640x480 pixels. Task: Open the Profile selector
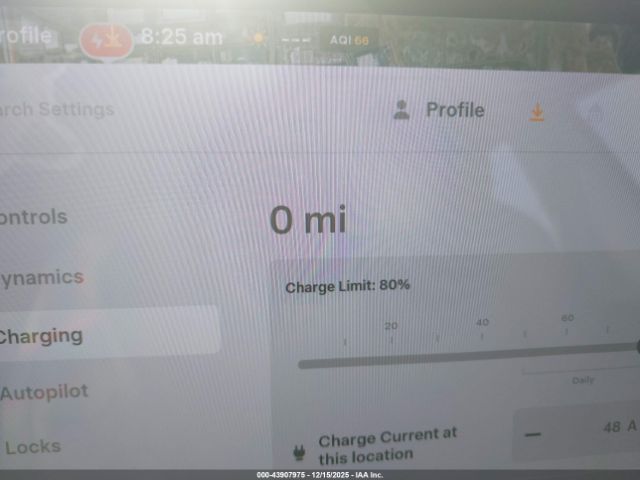[439, 110]
